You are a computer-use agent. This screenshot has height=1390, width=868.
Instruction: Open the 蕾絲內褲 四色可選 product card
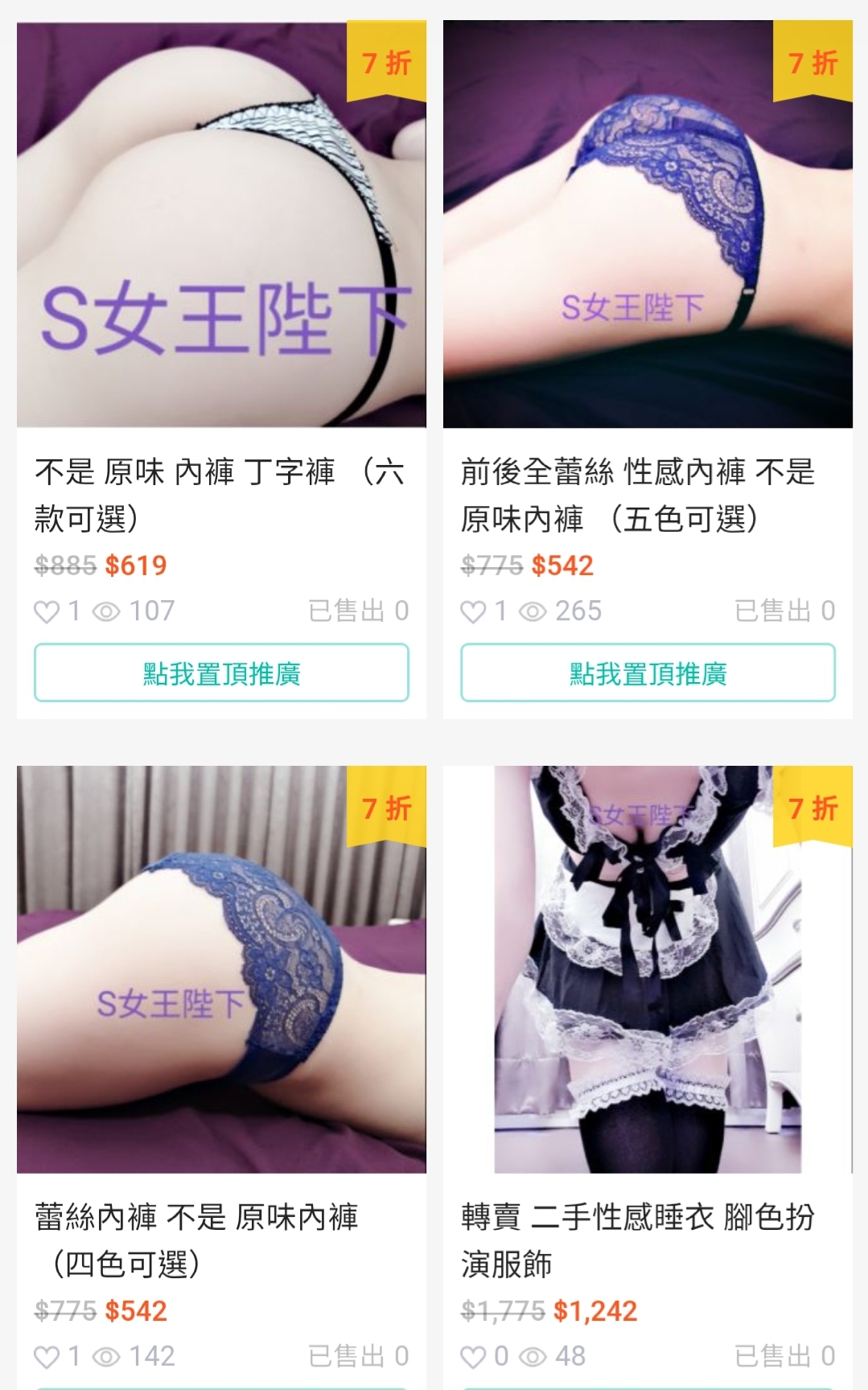pyautogui.click(x=221, y=1239)
